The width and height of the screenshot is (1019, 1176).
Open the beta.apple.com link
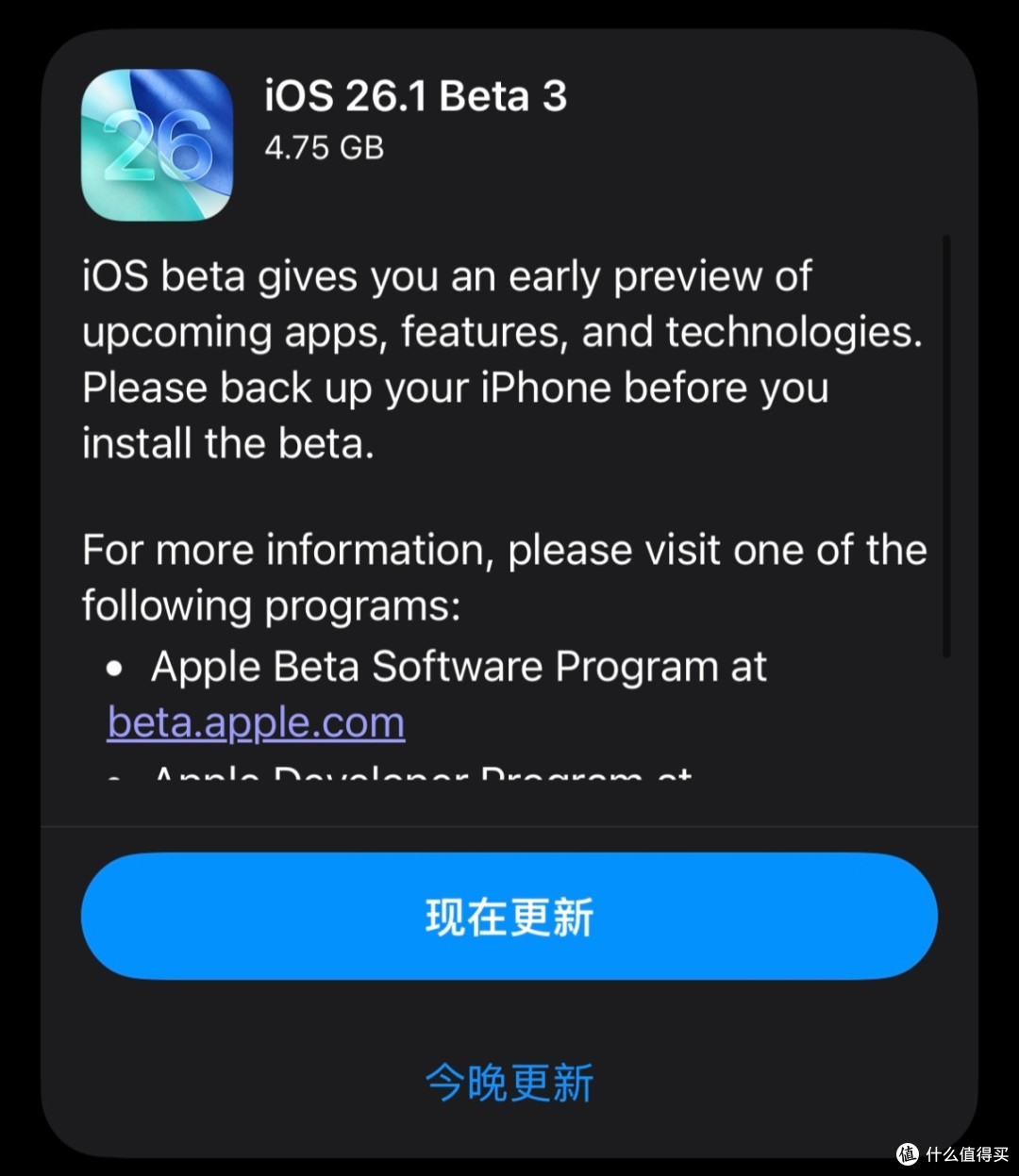(x=255, y=721)
